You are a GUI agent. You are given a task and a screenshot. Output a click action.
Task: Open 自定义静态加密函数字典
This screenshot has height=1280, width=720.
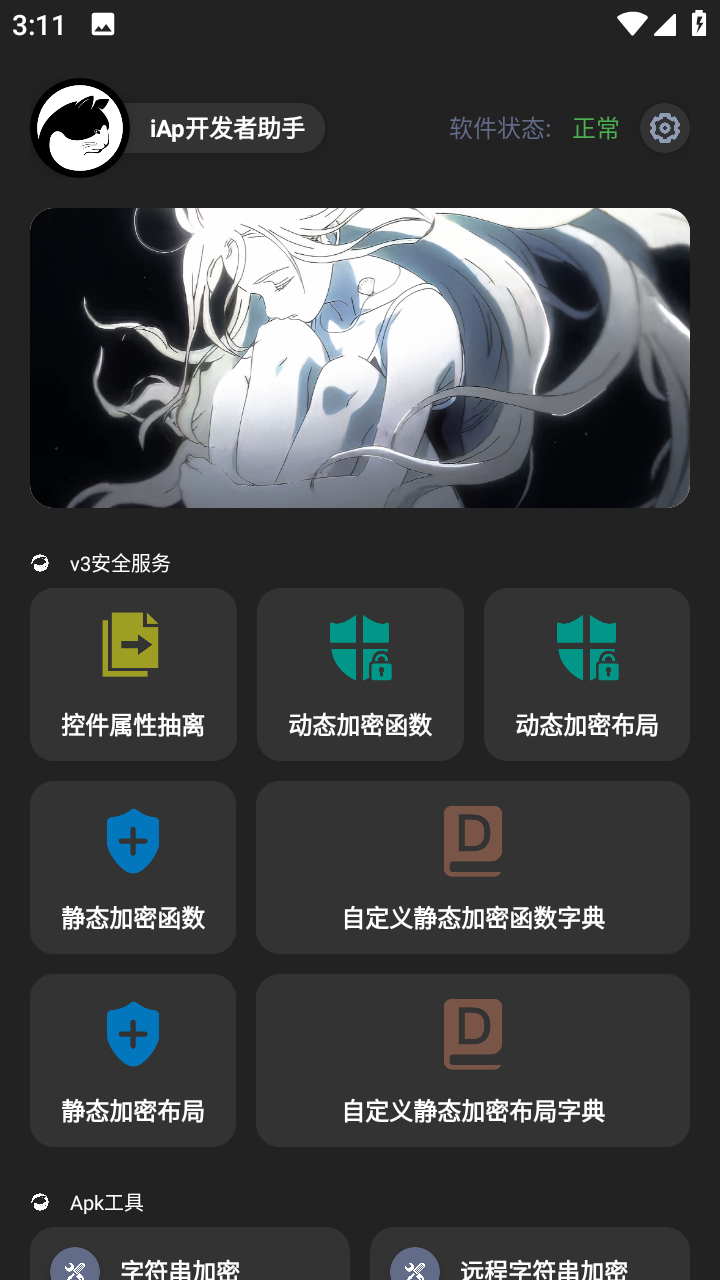(x=473, y=867)
